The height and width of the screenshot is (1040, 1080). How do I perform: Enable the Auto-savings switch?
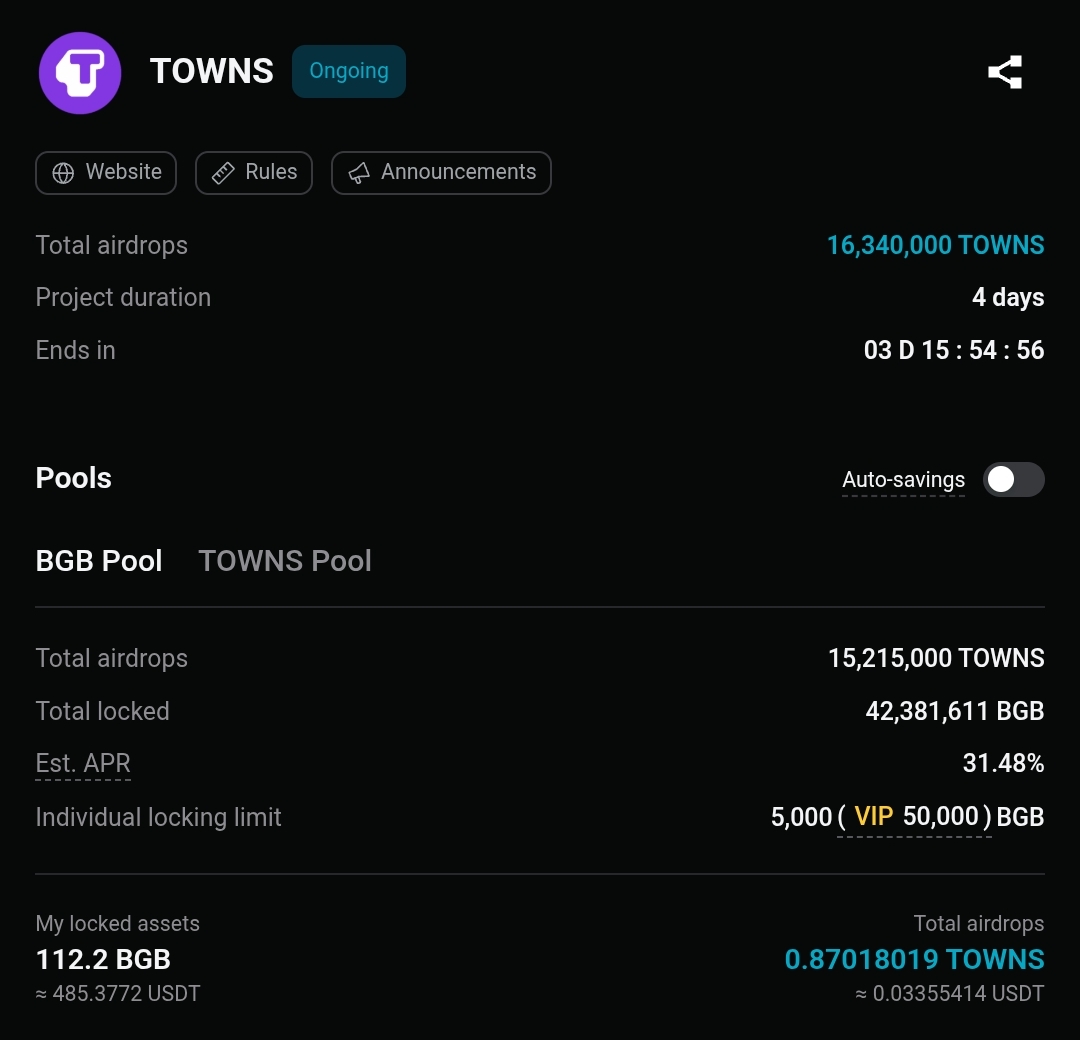[x=1013, y=480]
